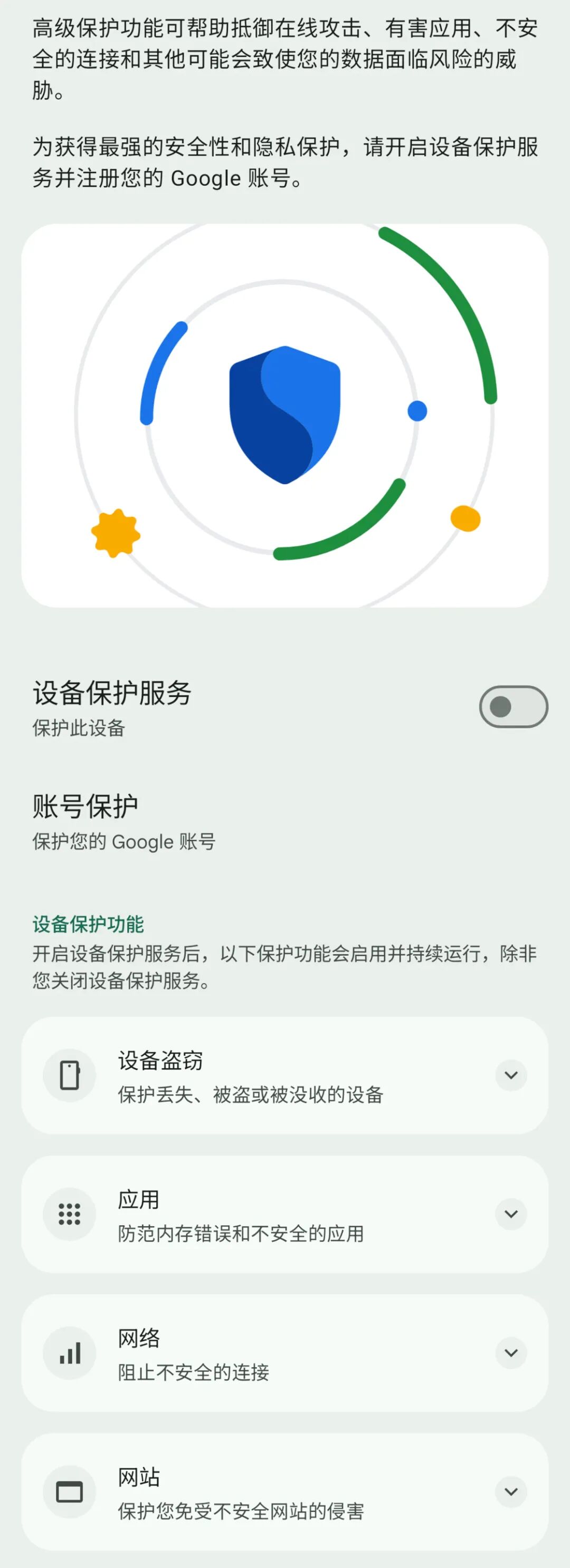The width and height of the screenshot is (570, 1568).
Task: Expand the 设备盗窃 section chevron
Action: 511,1075
